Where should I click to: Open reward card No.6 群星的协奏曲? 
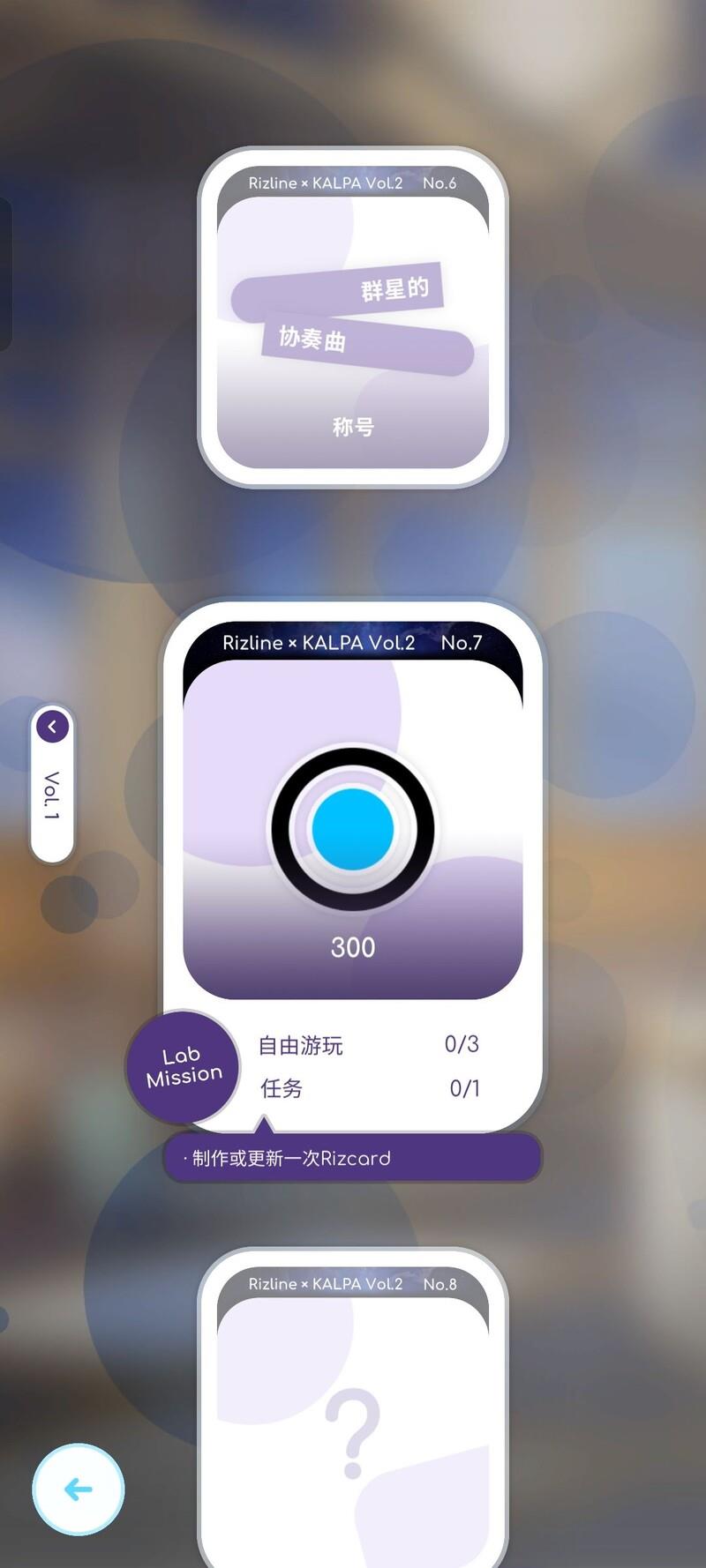(x=353, y=317)
